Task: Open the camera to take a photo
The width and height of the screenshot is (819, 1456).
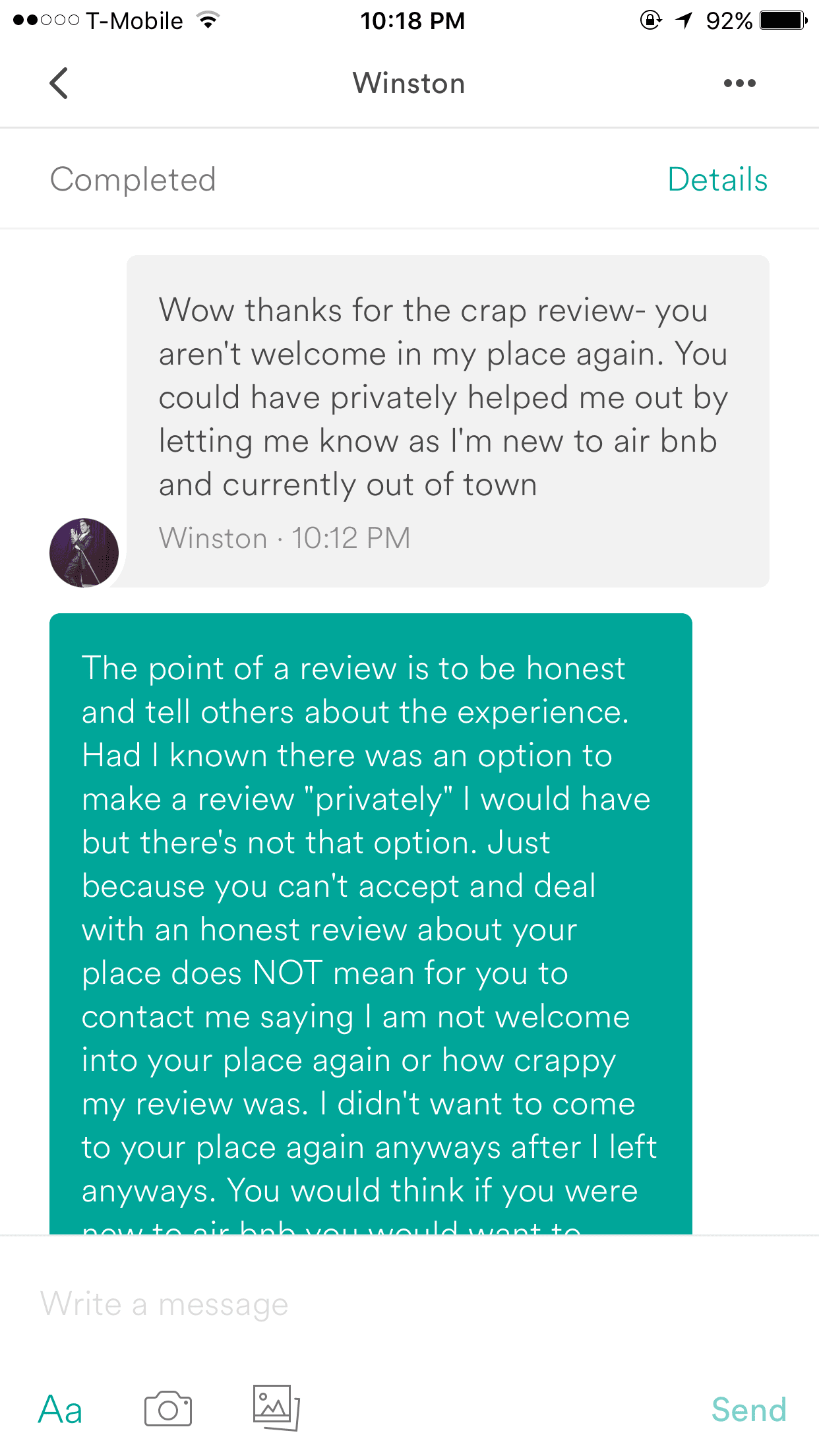Action: [168, 1409]
